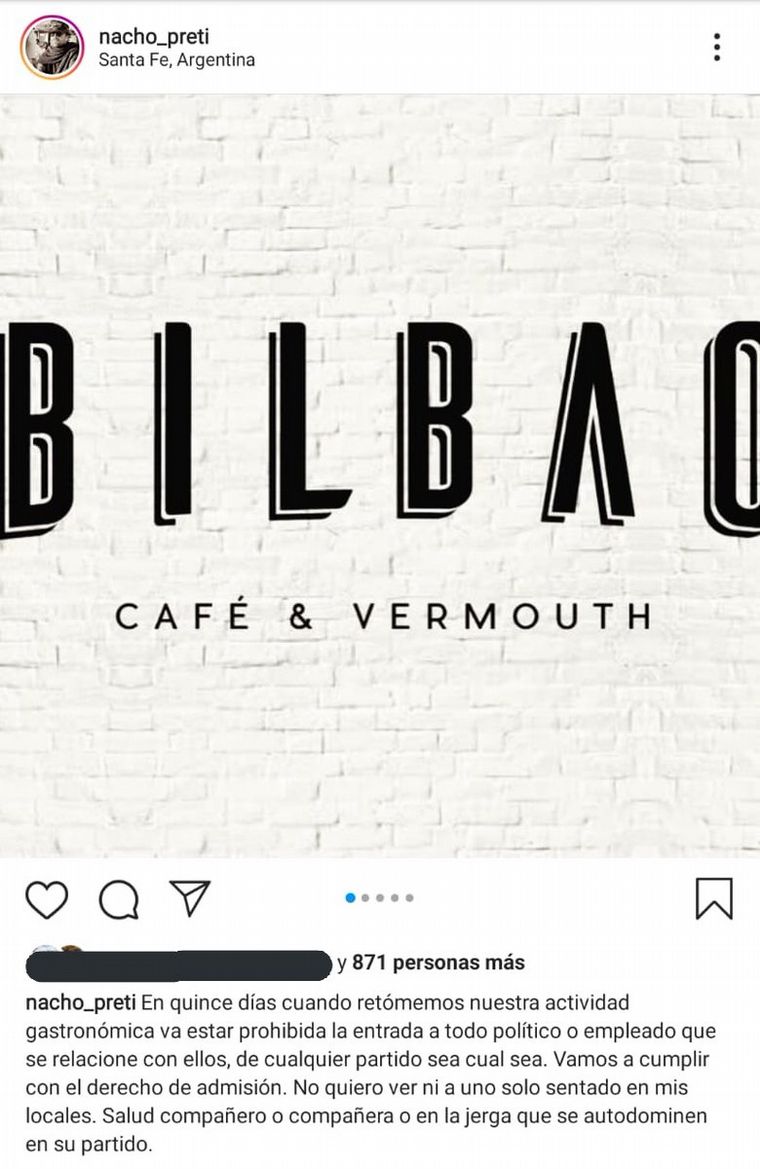Comment on this post
This screenshot has height=1169, width=760.
coord(118,899)
